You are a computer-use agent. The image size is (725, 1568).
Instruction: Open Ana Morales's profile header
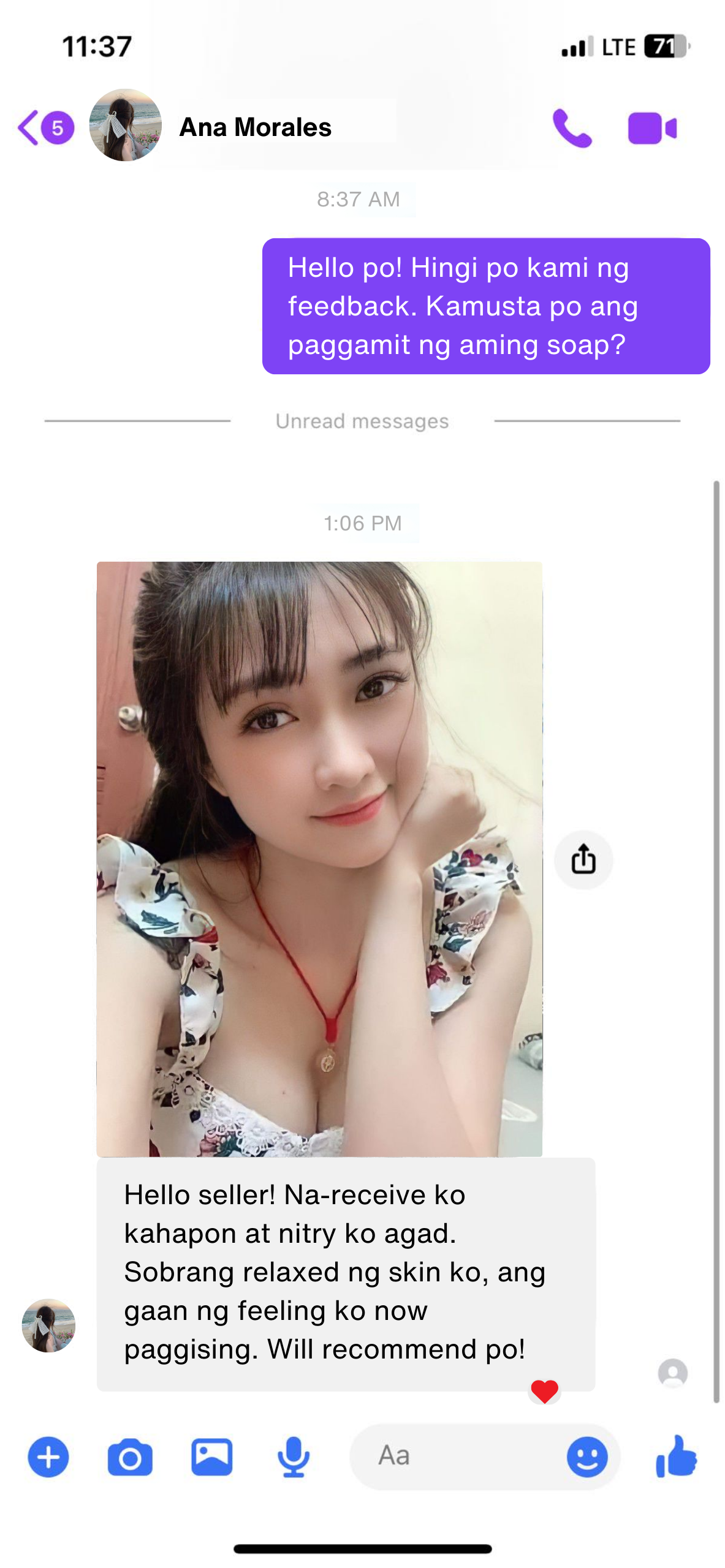[255, 127]
